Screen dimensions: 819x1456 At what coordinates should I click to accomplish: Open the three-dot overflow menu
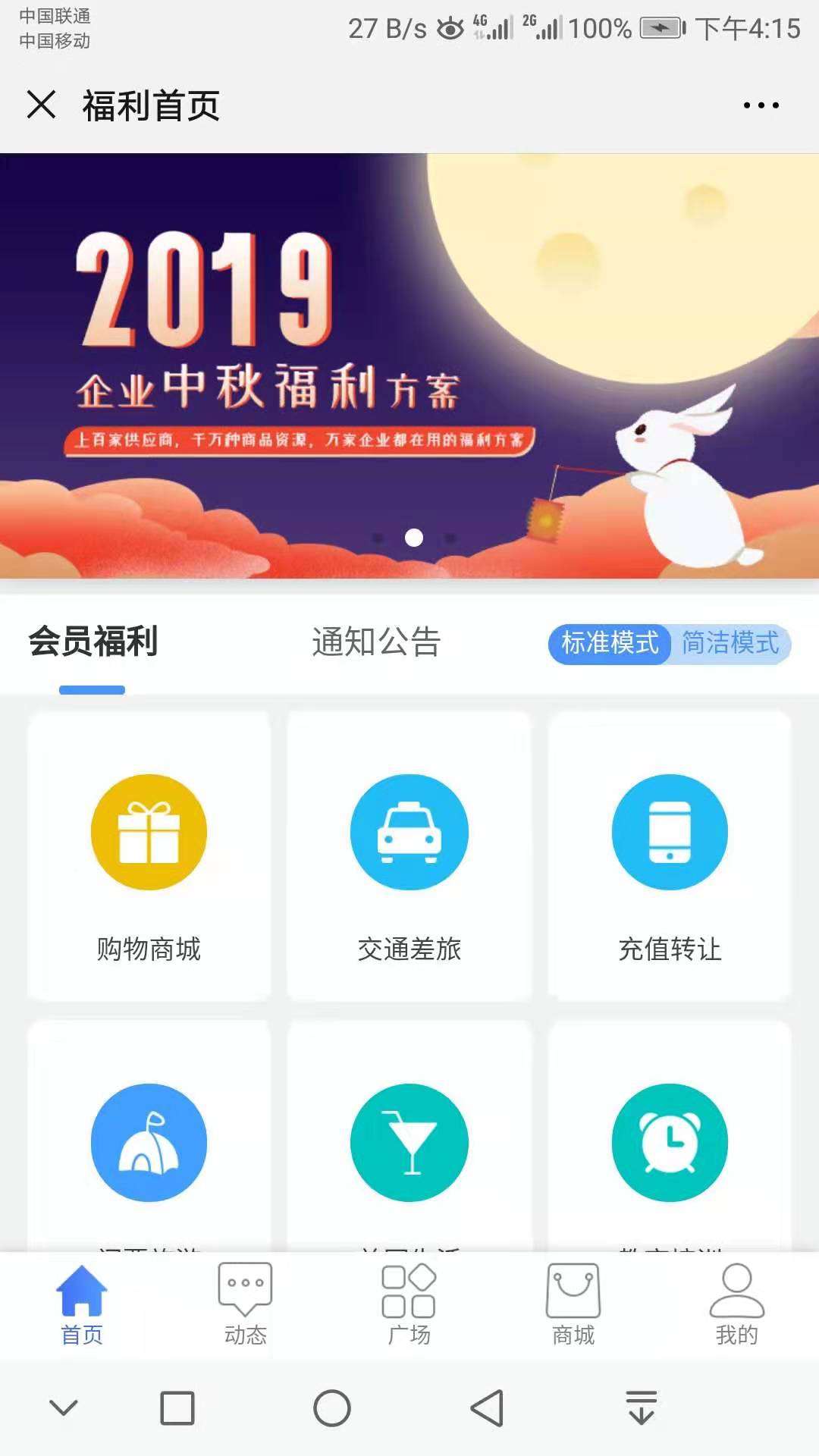[761, 105]
